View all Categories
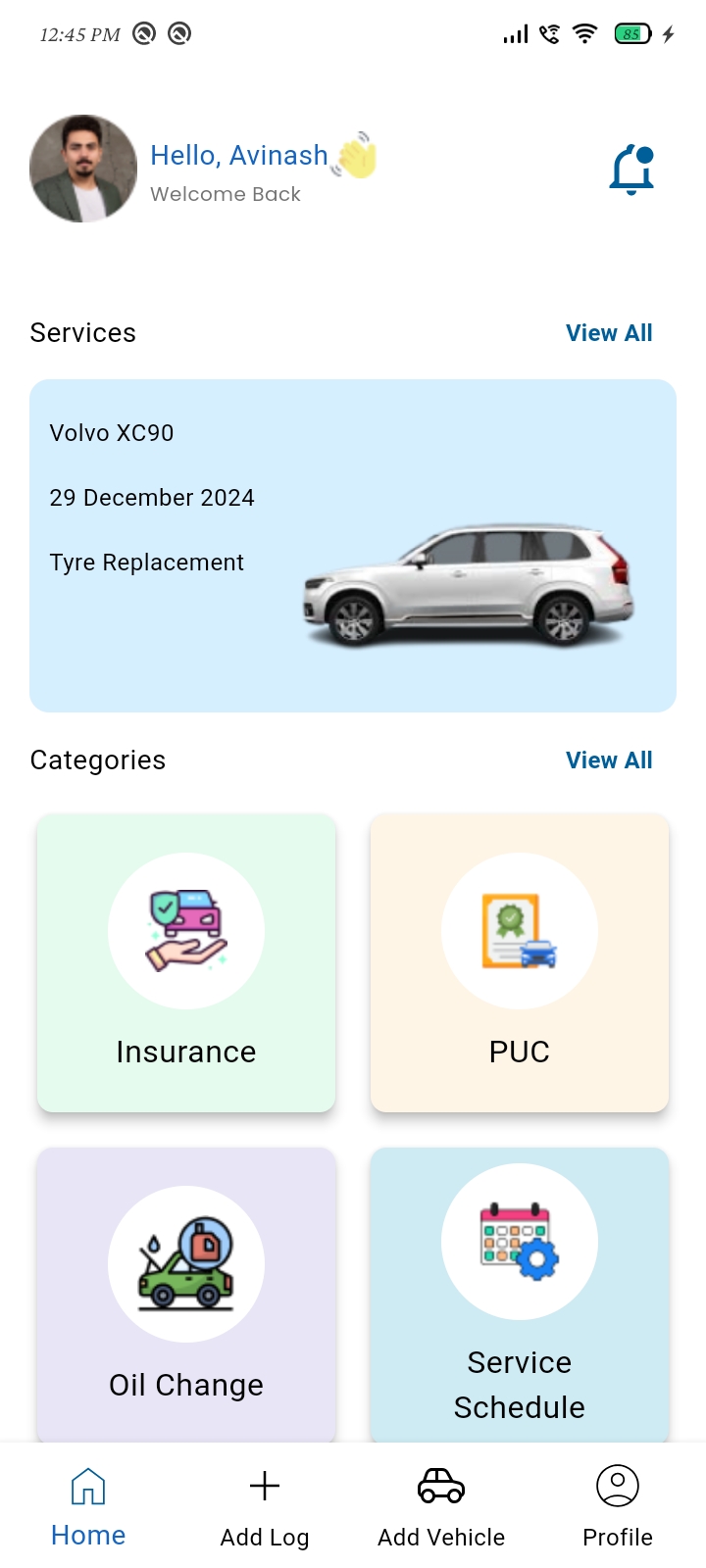Image resolution: width=706 pixels, height=1568 pixels. click(609, 760)
